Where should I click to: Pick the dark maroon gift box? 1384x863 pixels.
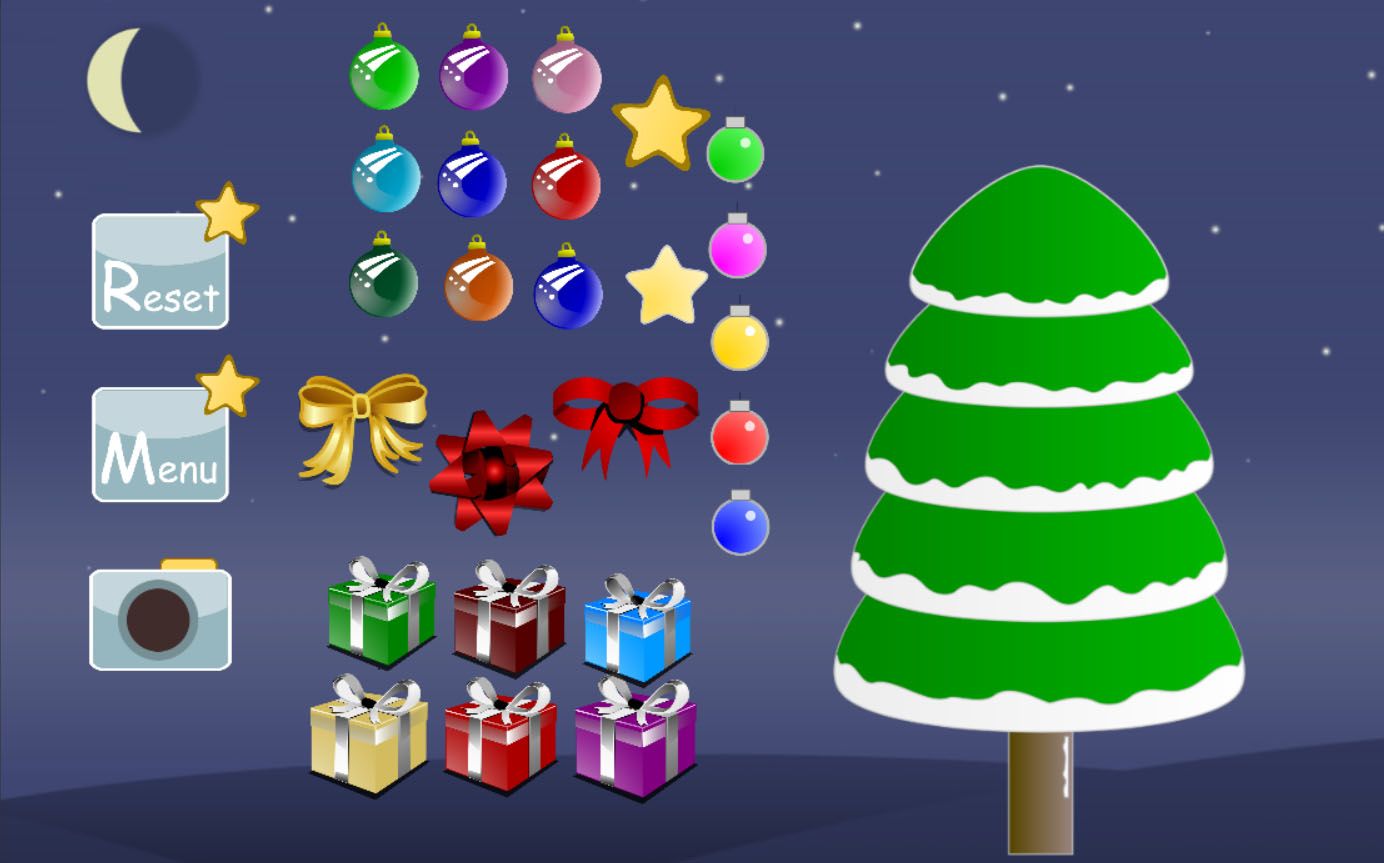(x=508, y=618)
